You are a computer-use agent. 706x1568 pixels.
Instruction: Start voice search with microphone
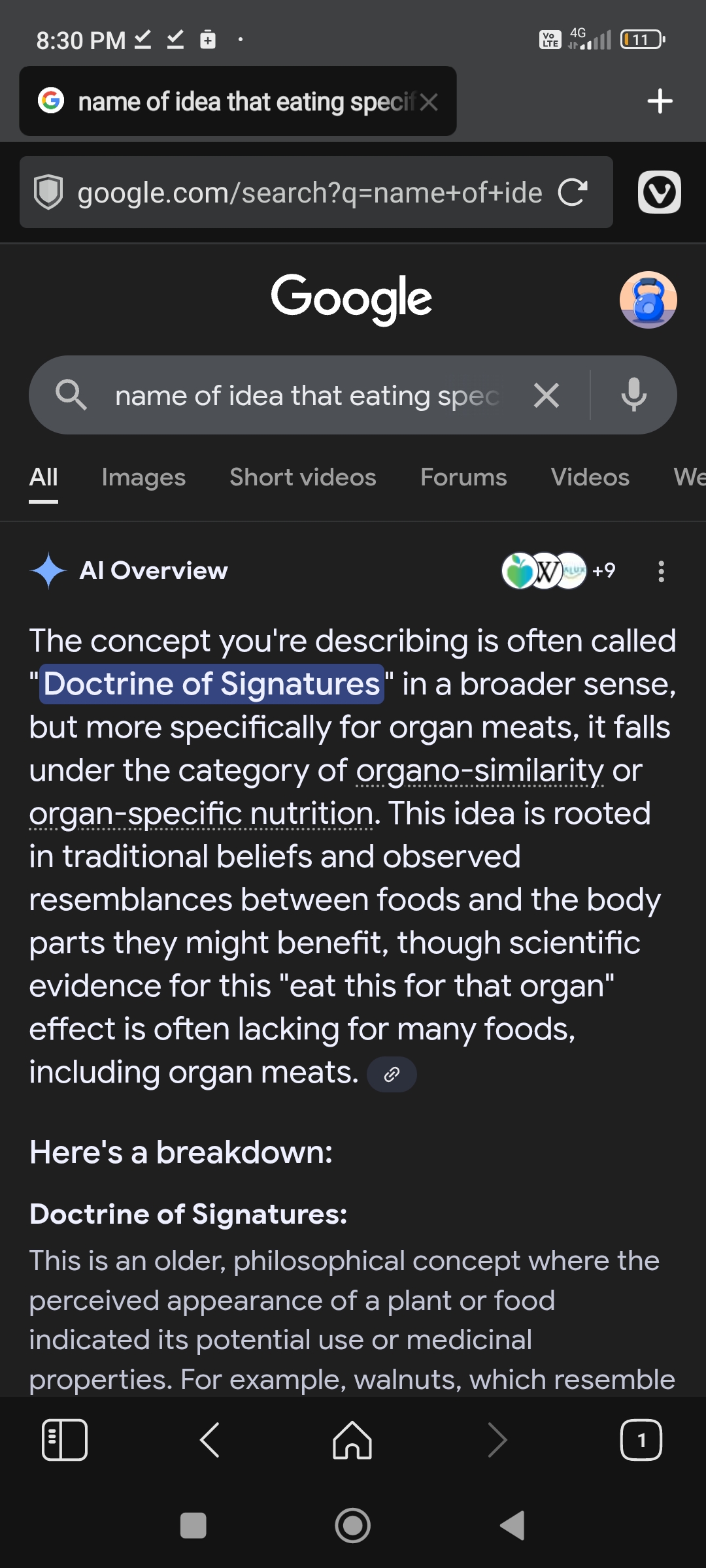[633, 395]
